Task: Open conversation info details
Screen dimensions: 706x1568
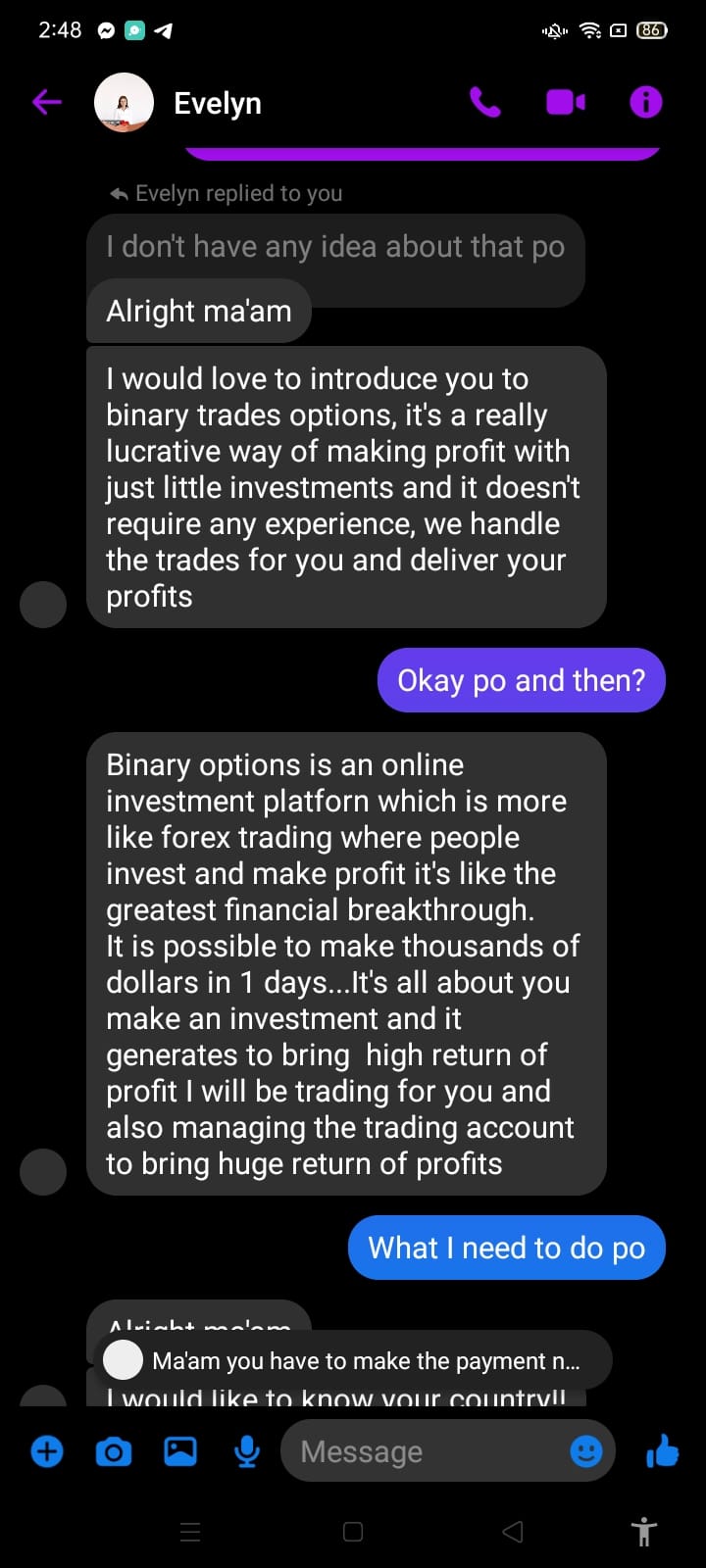Action: click(x=645, y=102)
